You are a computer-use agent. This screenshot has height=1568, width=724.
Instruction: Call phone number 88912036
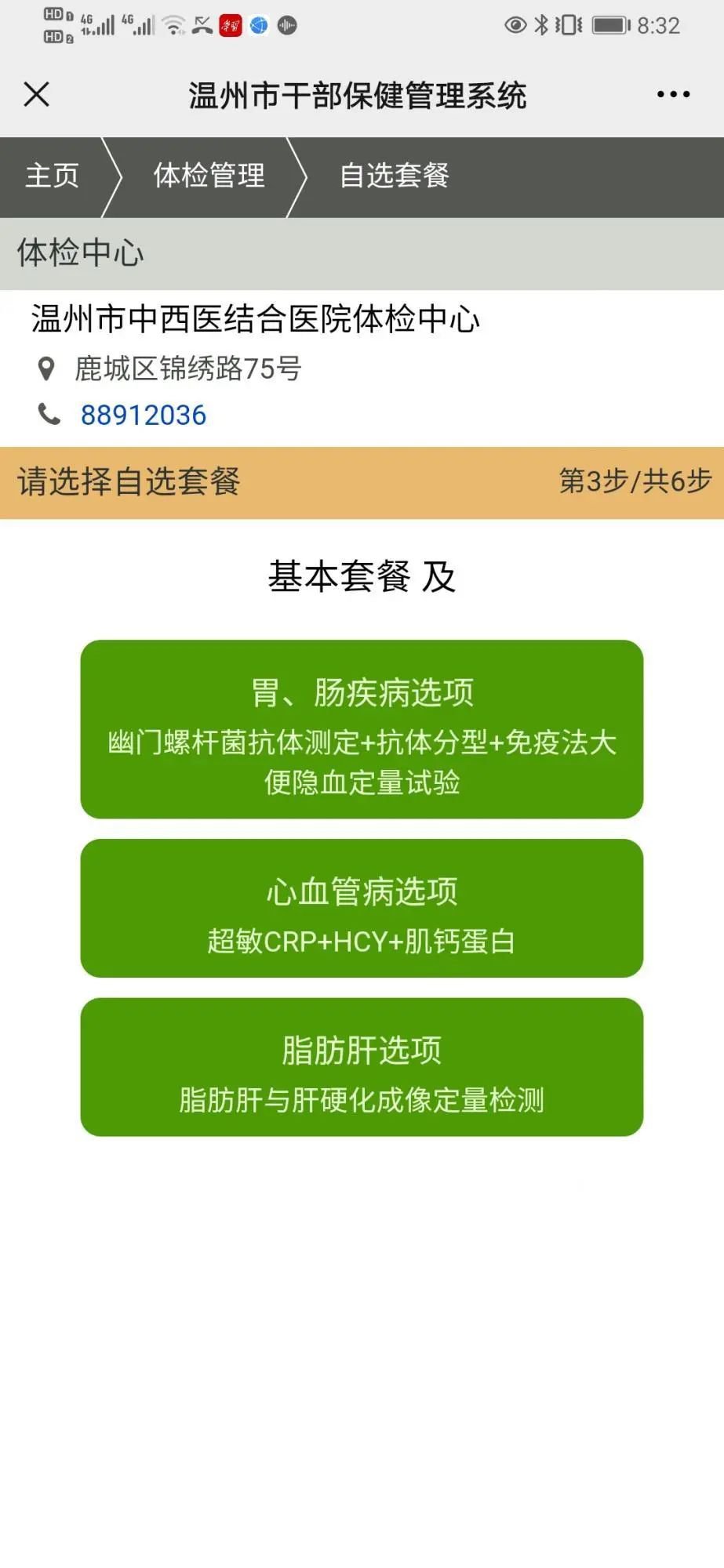pyautogui.click(x=143, y=416)
